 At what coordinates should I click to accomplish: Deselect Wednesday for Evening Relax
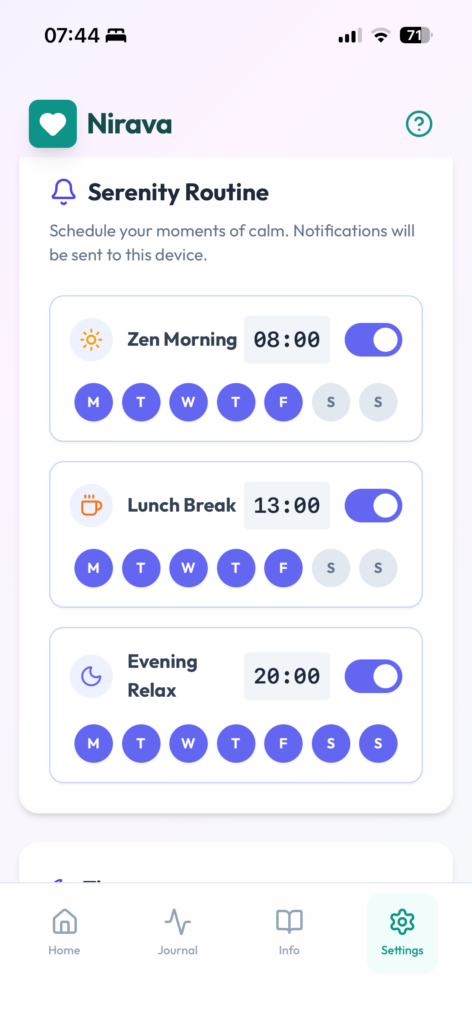[189, 744]
